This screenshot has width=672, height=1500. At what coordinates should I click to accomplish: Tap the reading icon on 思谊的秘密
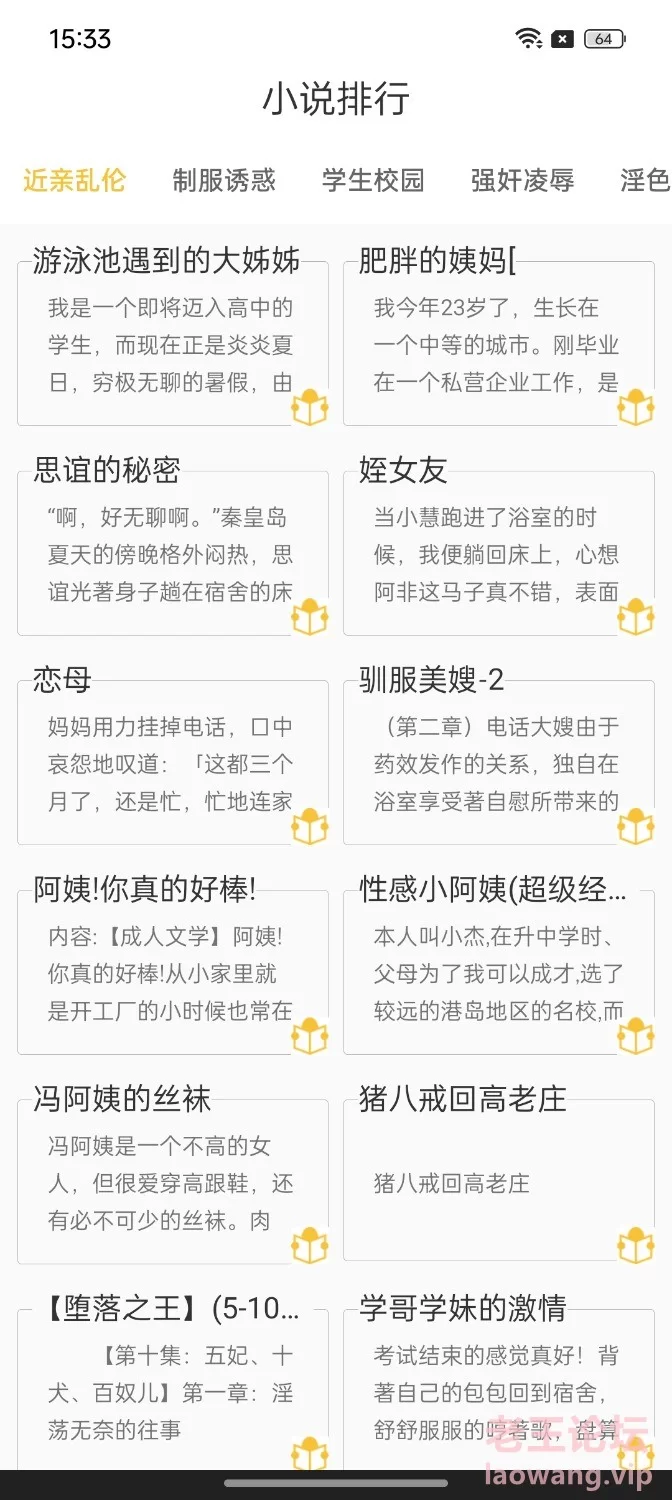point(310,616)
